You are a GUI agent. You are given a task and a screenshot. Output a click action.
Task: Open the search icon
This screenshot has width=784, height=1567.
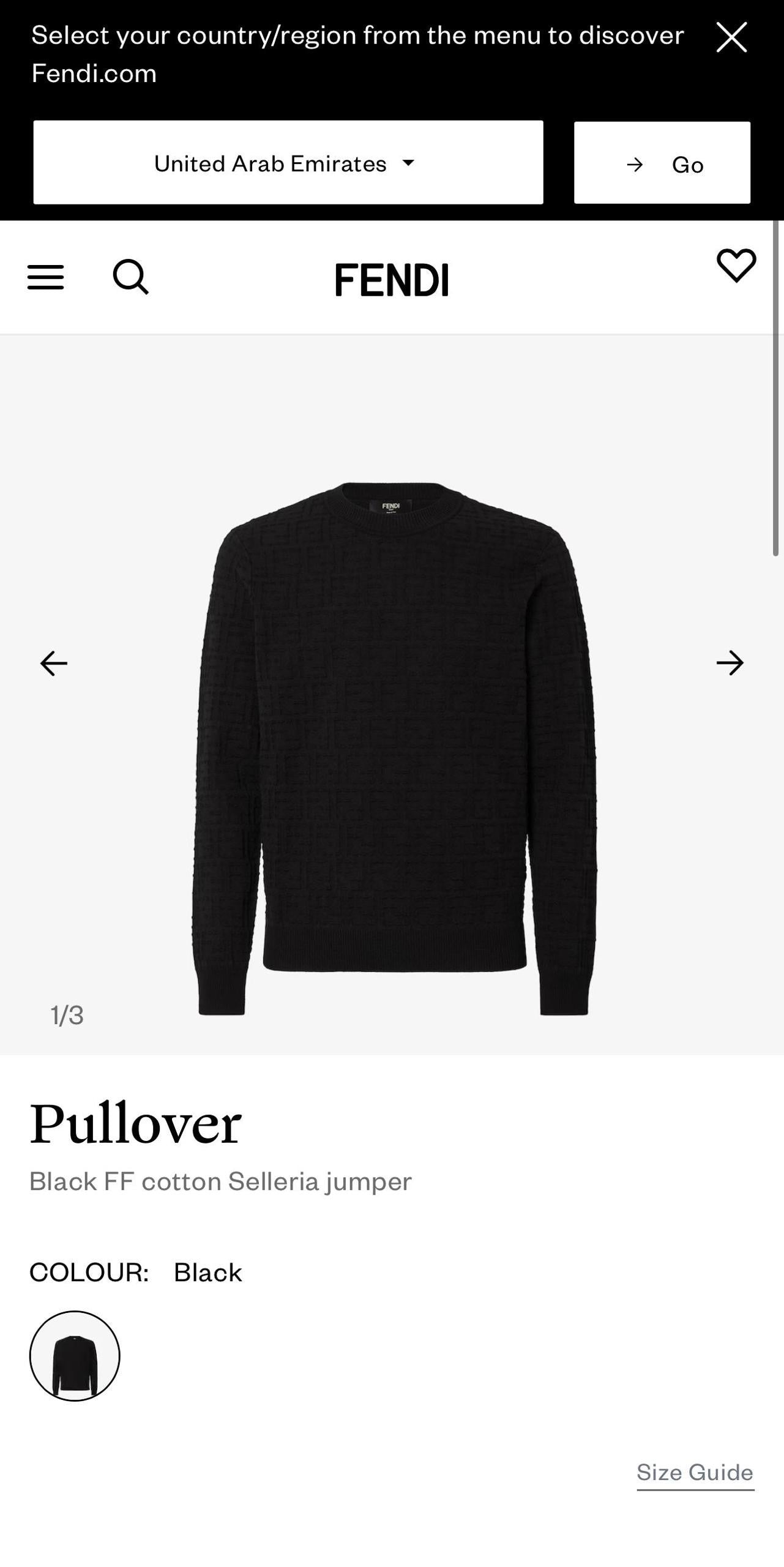click(131, 277)
